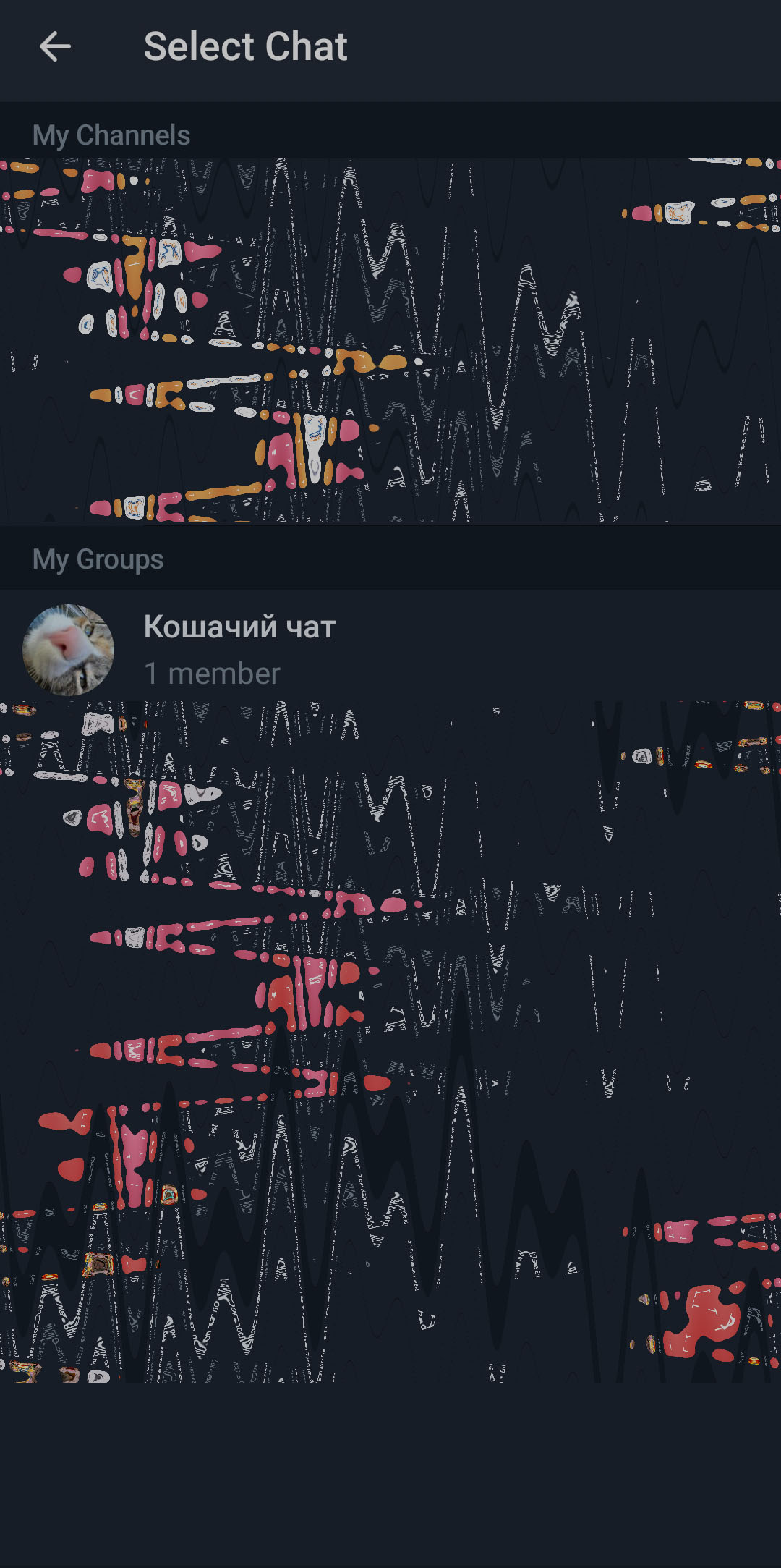Viewport: 781px width, 1568px height.
Task: Go back from Select Chat
Action: pos(55,47)
